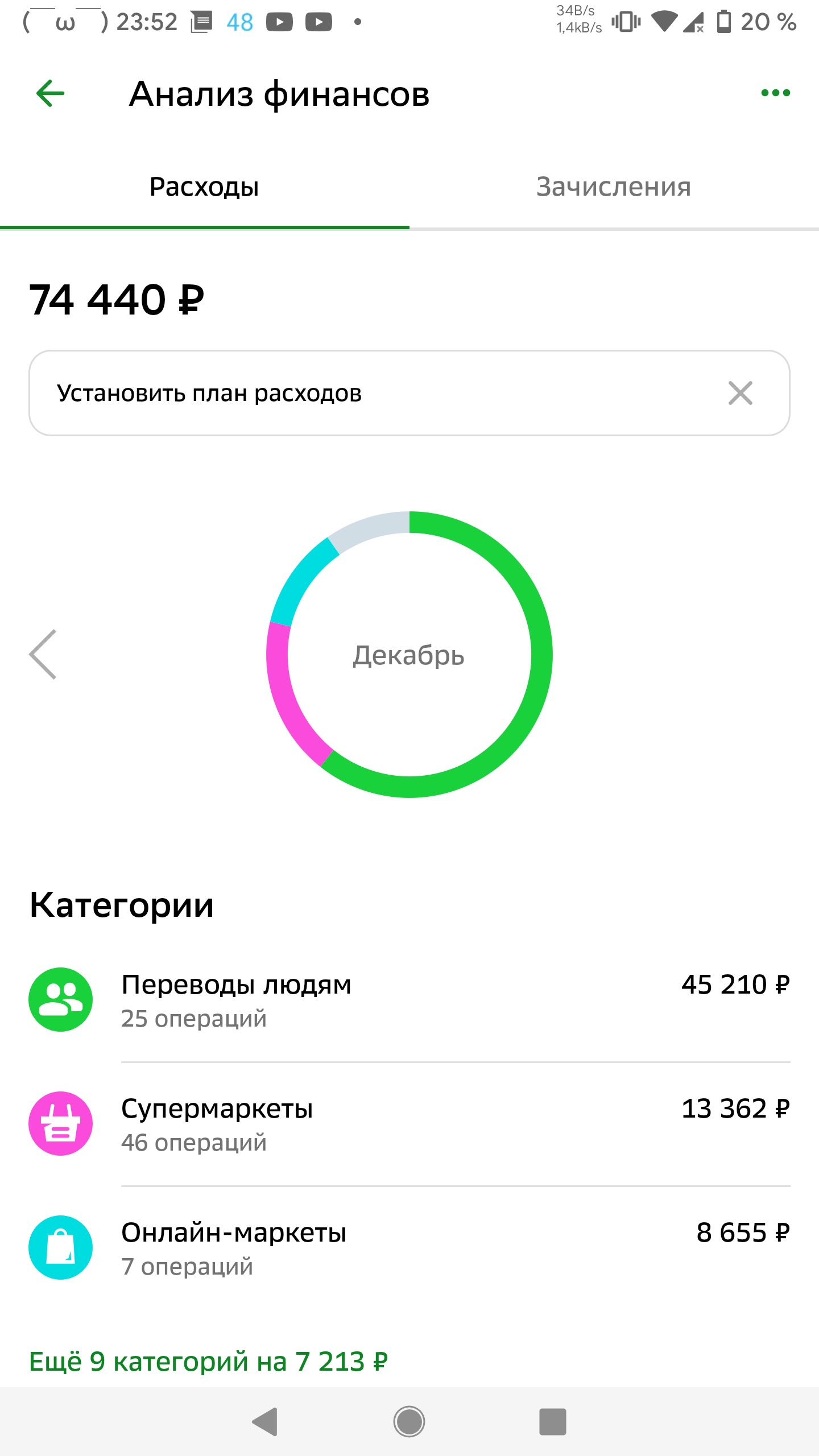Select the Расходы tab
Viewport: 819px width, 1456px height.
[x=204, y=187]
